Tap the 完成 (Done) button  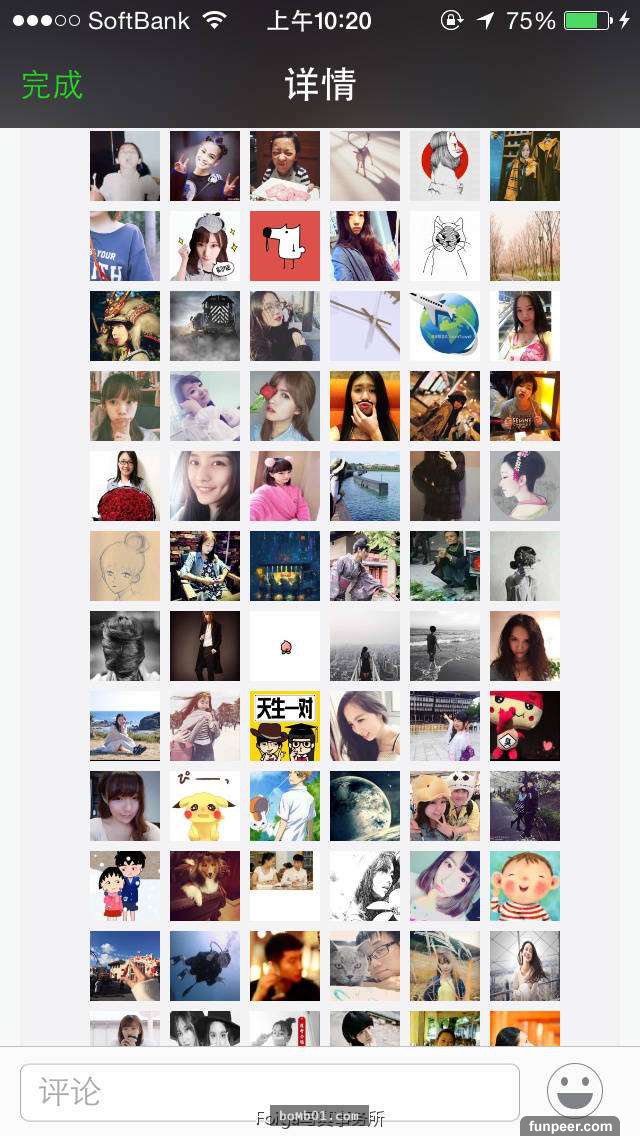click(x=52, y=85)
